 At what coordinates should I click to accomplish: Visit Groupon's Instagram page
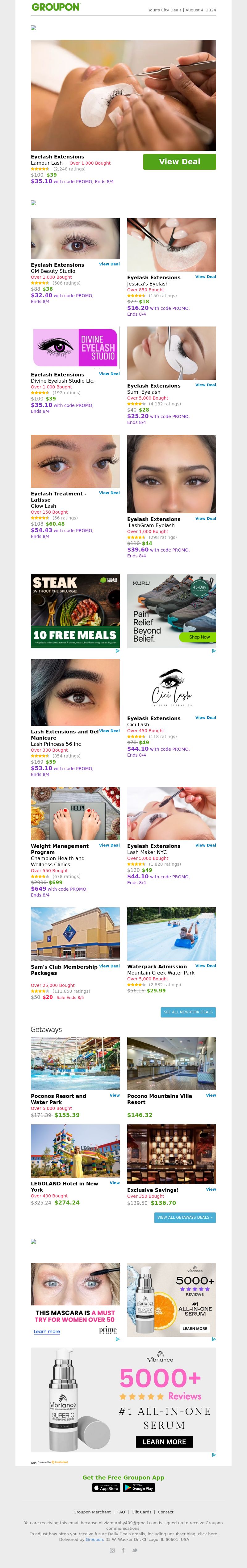click(x=112, y=1550)
